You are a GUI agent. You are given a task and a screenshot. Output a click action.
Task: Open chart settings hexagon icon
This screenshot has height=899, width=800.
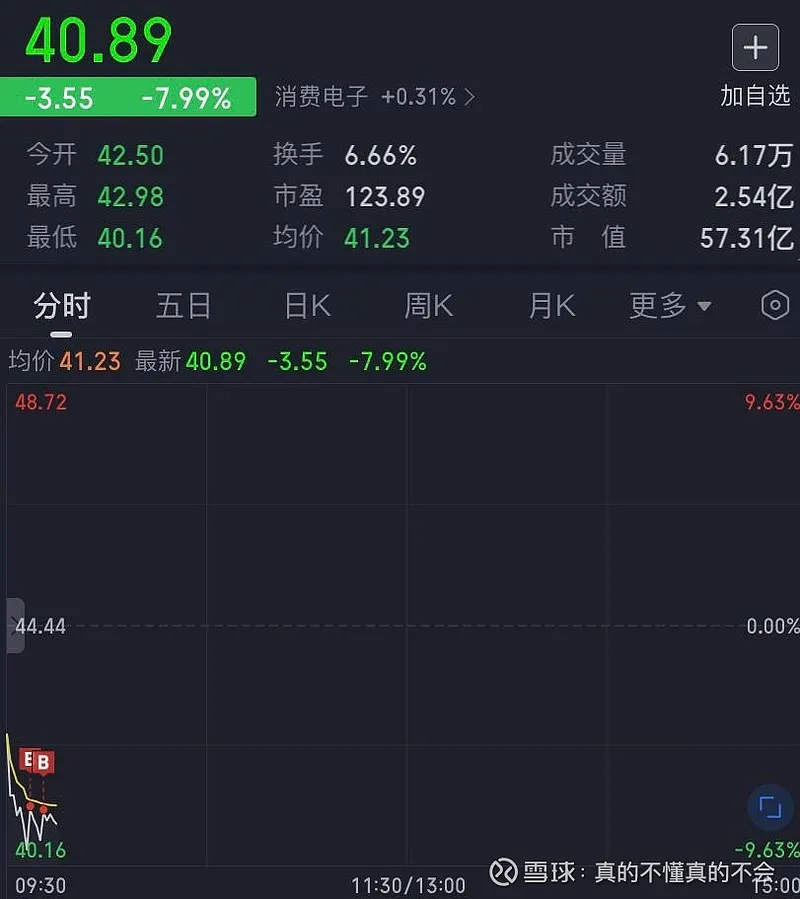[775, 306]
